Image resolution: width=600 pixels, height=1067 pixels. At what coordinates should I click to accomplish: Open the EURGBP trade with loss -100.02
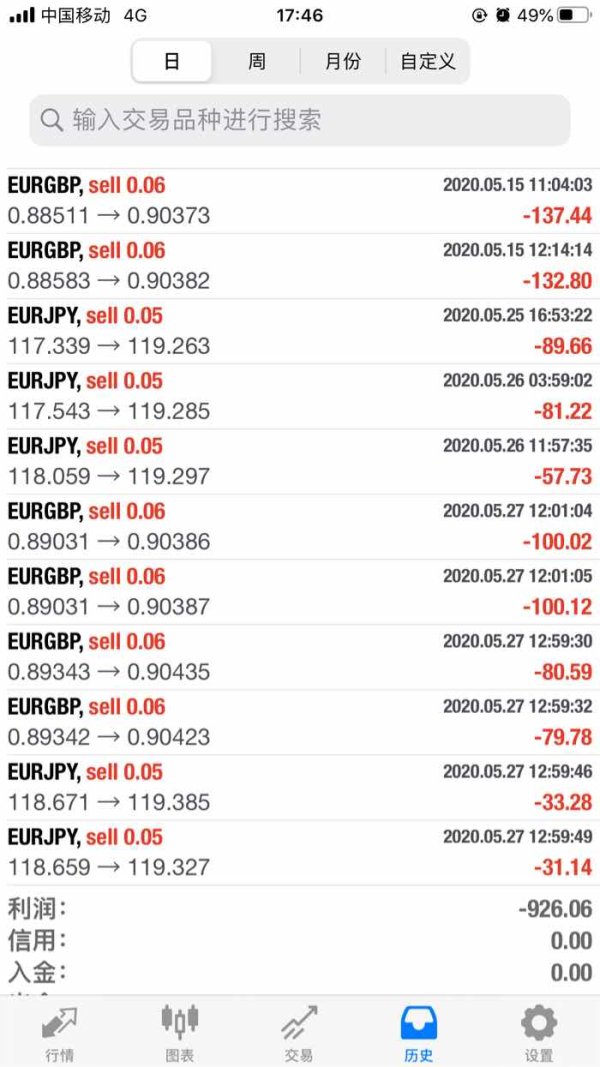(300, 526)
